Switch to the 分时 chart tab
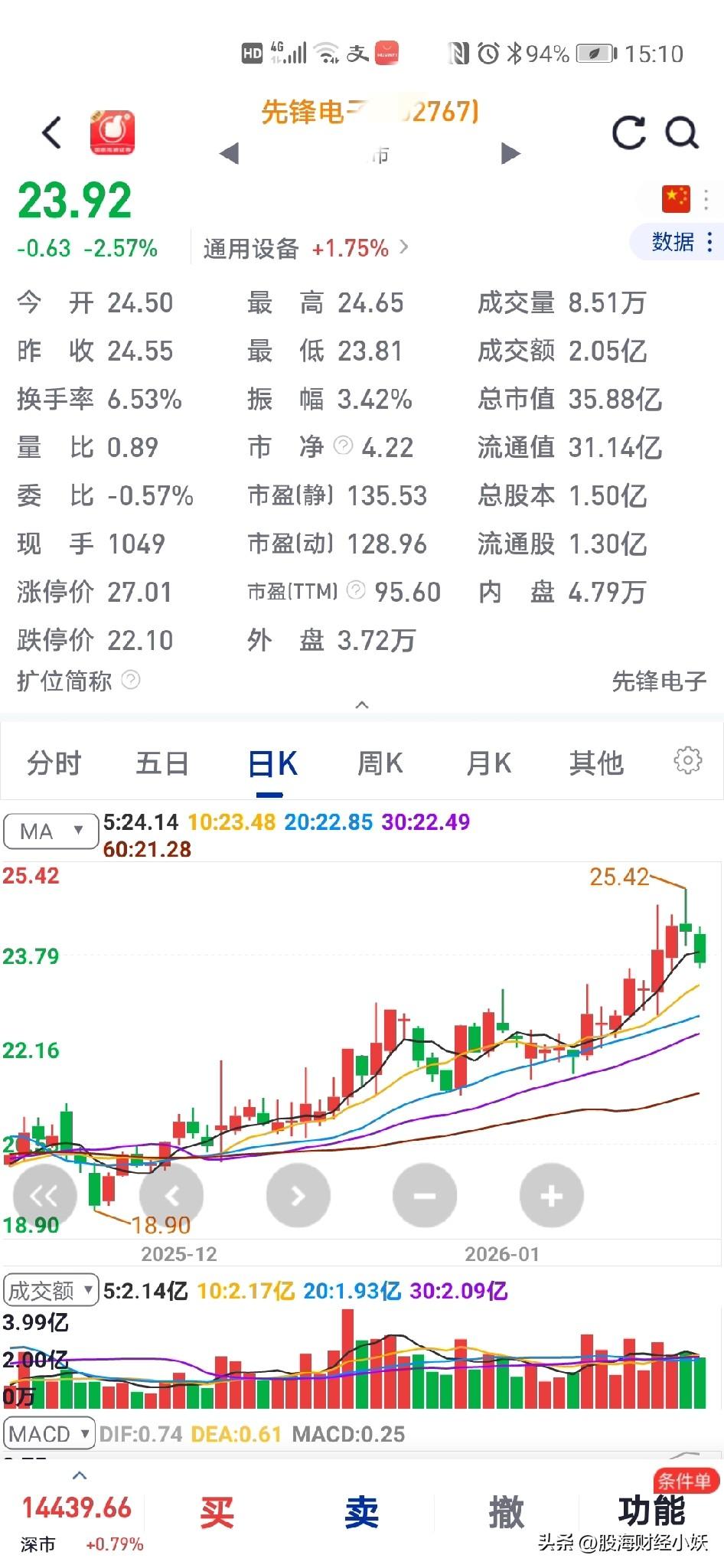This screenshot has width=724, height=1568. 52,763
